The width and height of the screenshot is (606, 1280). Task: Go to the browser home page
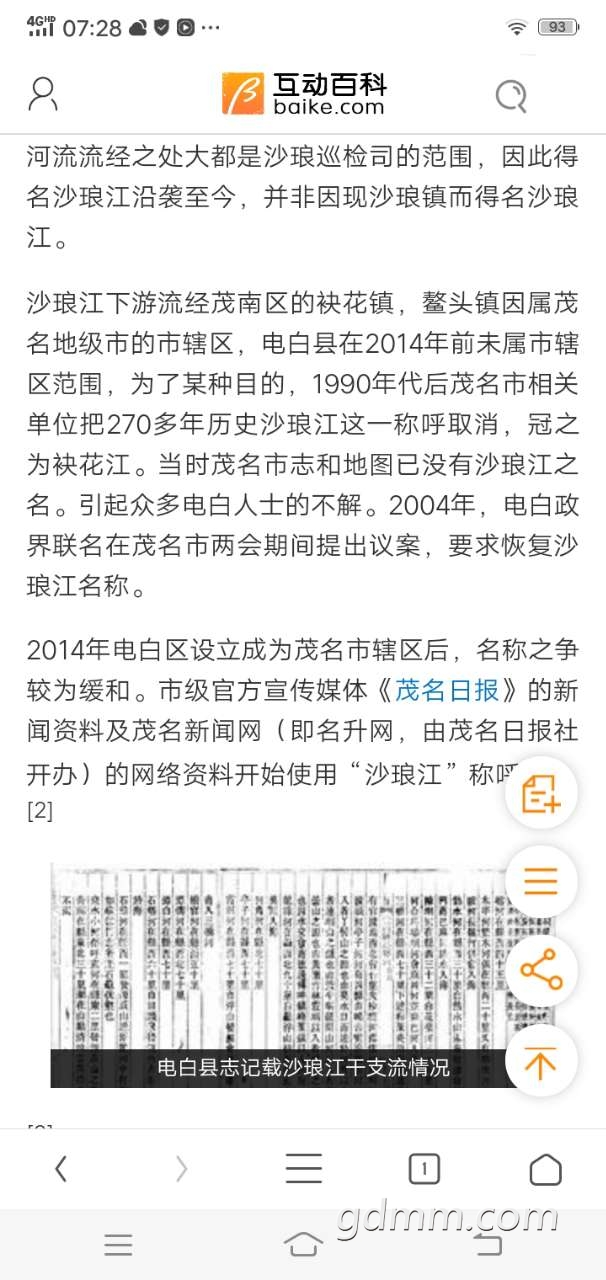point(545,1168)
